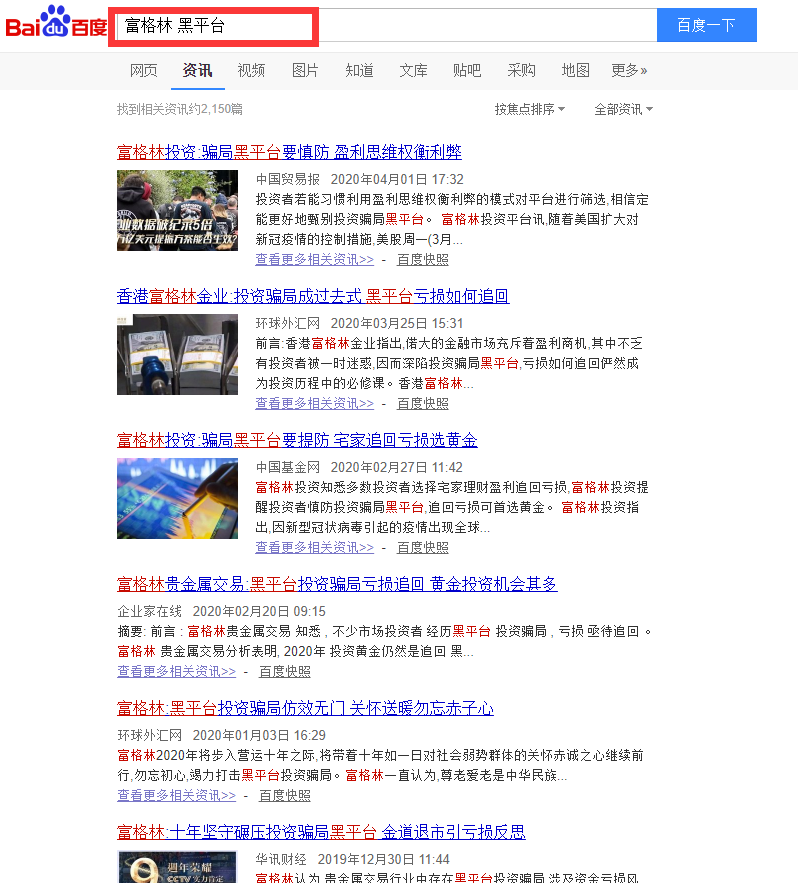Screen dimensions: 798x883
Task: Switch to the 网页 web search tab
Action: click(x=144, y=70)
